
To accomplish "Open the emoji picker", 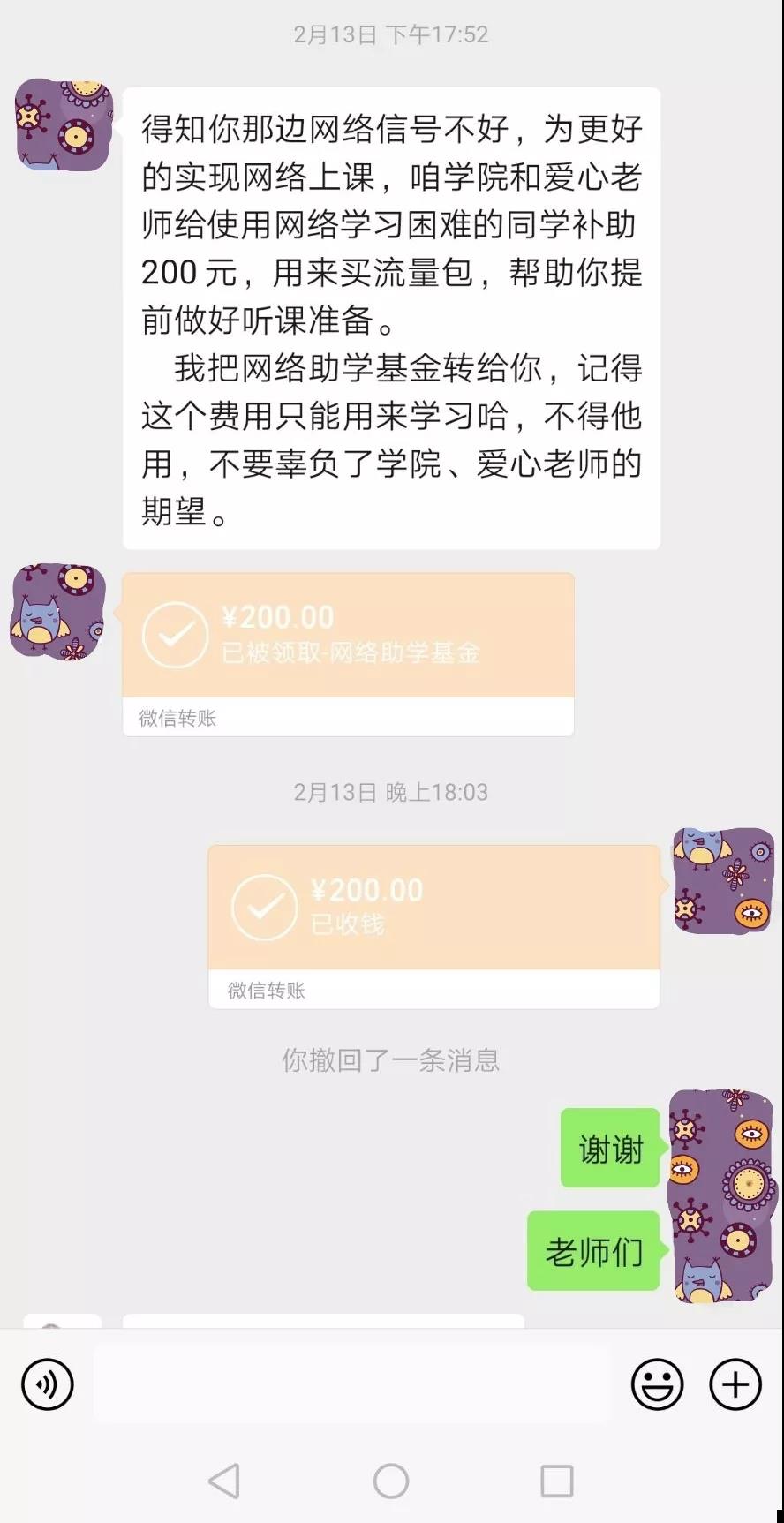I will coord(657,1384).
